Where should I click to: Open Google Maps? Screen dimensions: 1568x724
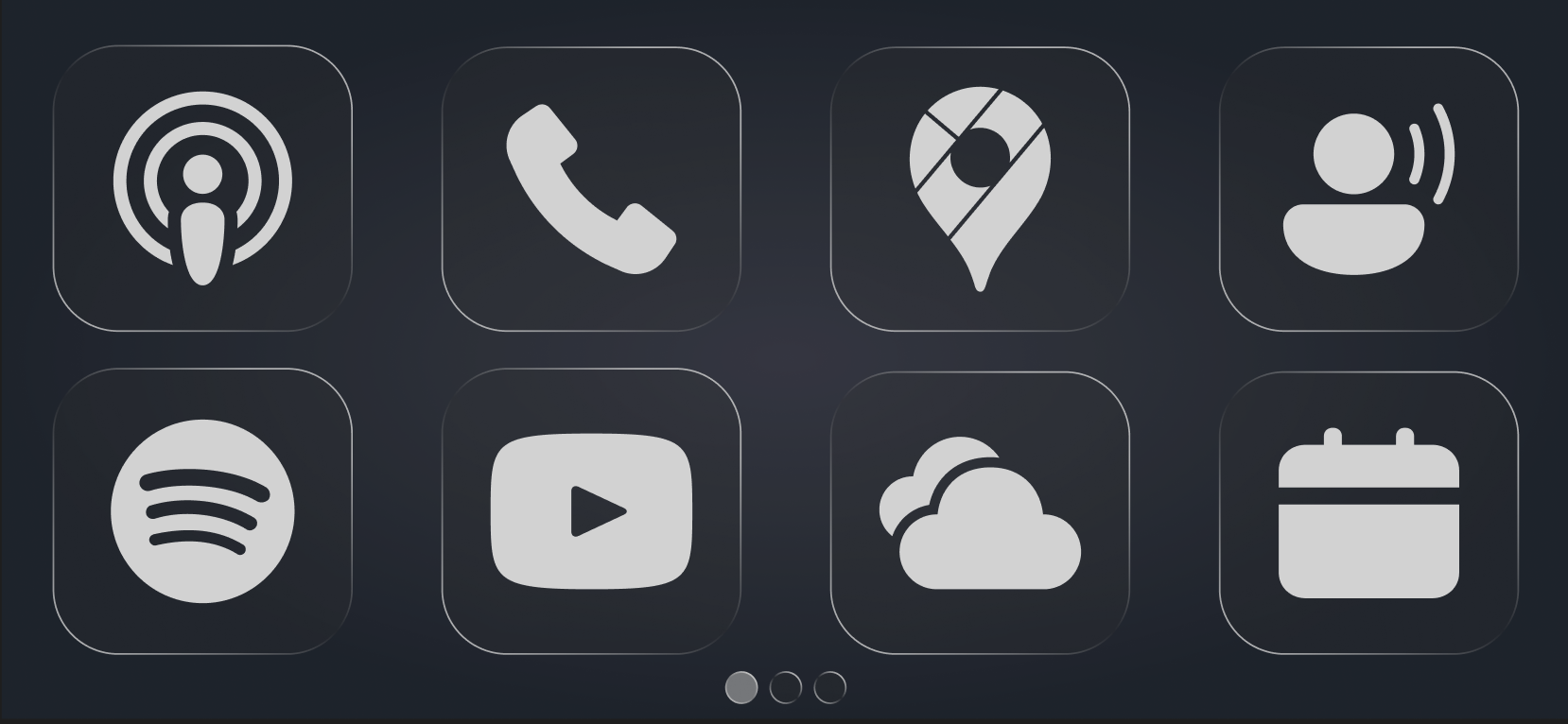(980, 189)
